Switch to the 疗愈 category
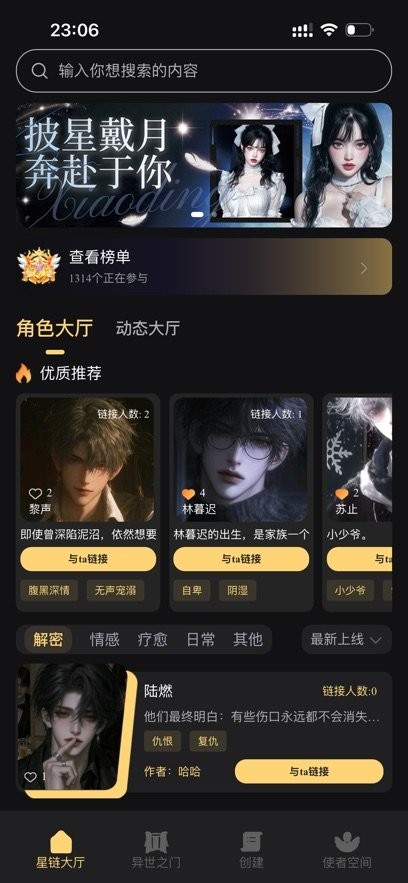The width and height of the screenshot is (408, 883). 153,639
